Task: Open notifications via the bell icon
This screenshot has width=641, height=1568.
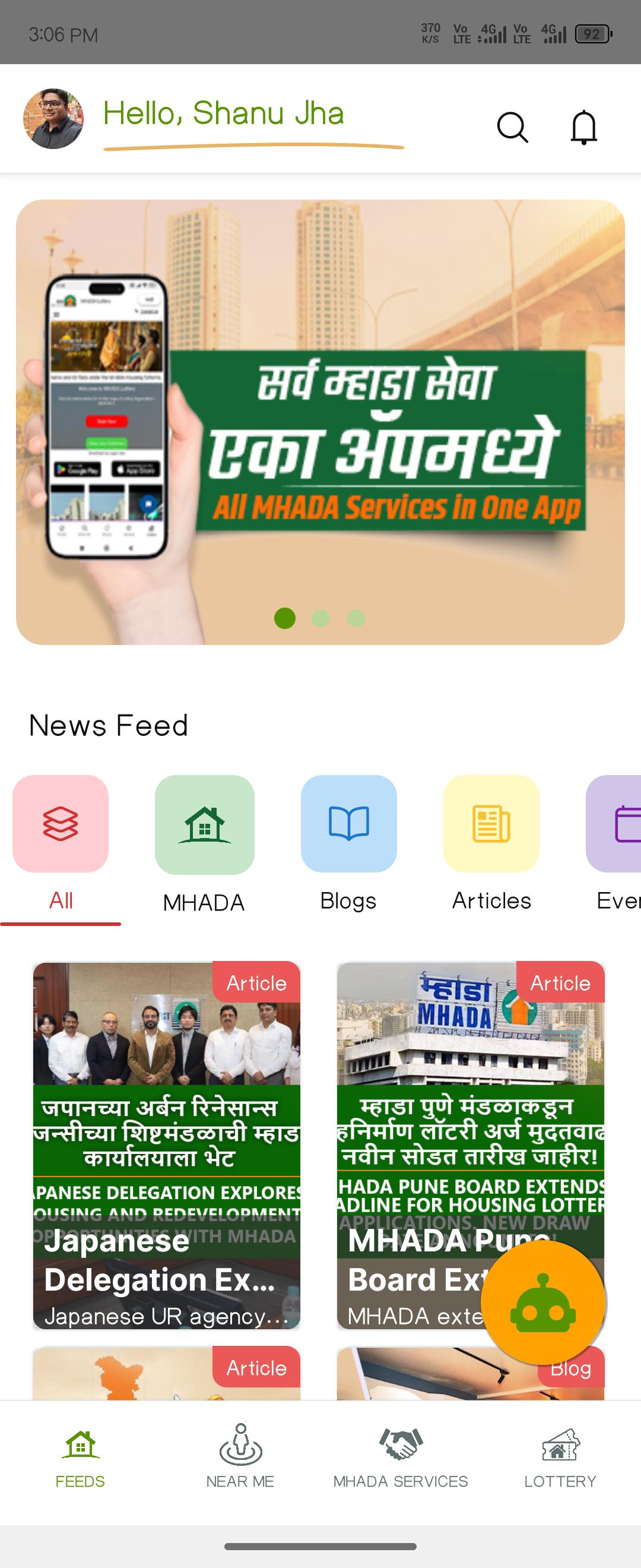Action: (583, 128)
